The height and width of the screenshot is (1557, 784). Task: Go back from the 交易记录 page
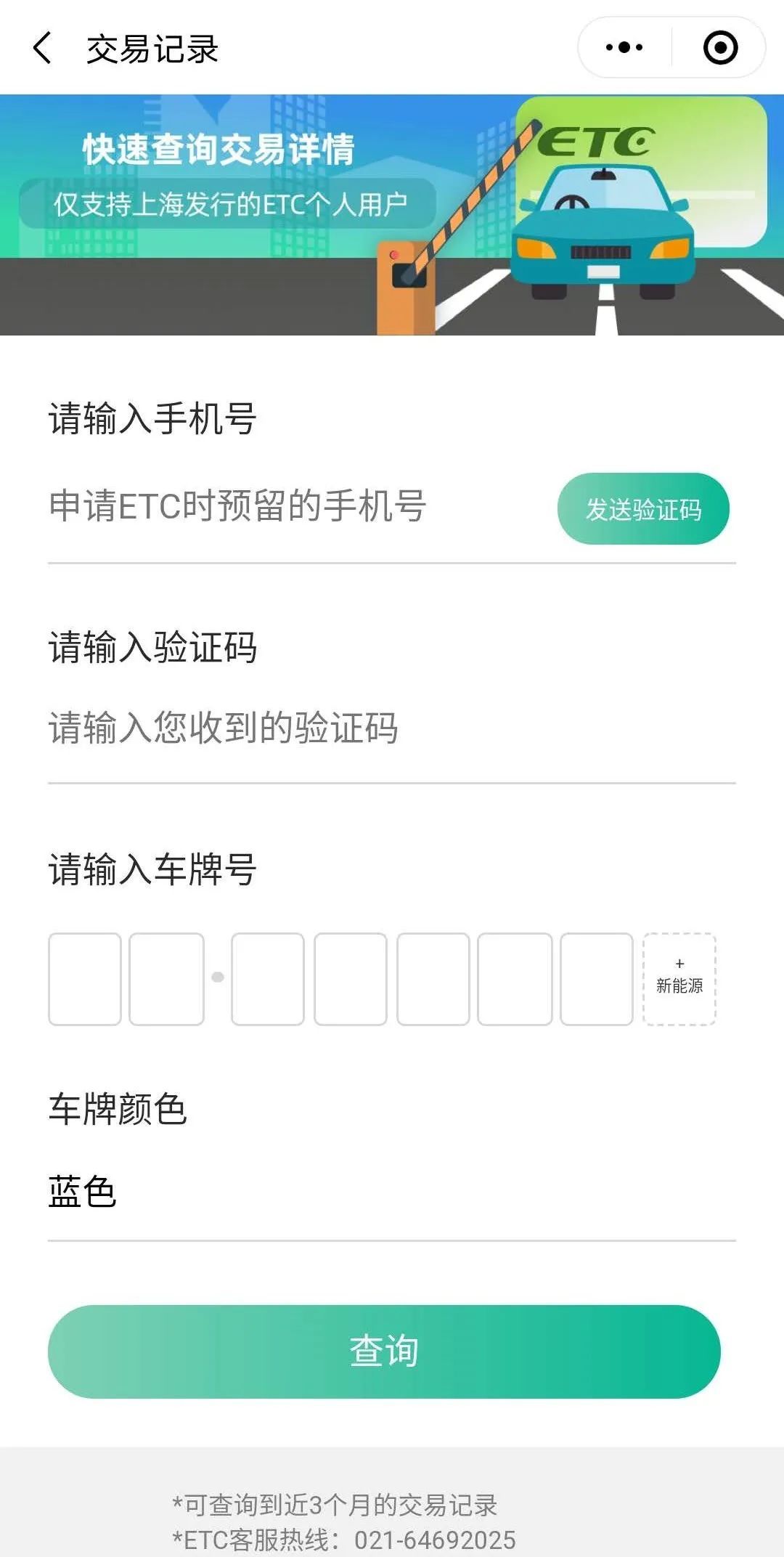(43, 48)
